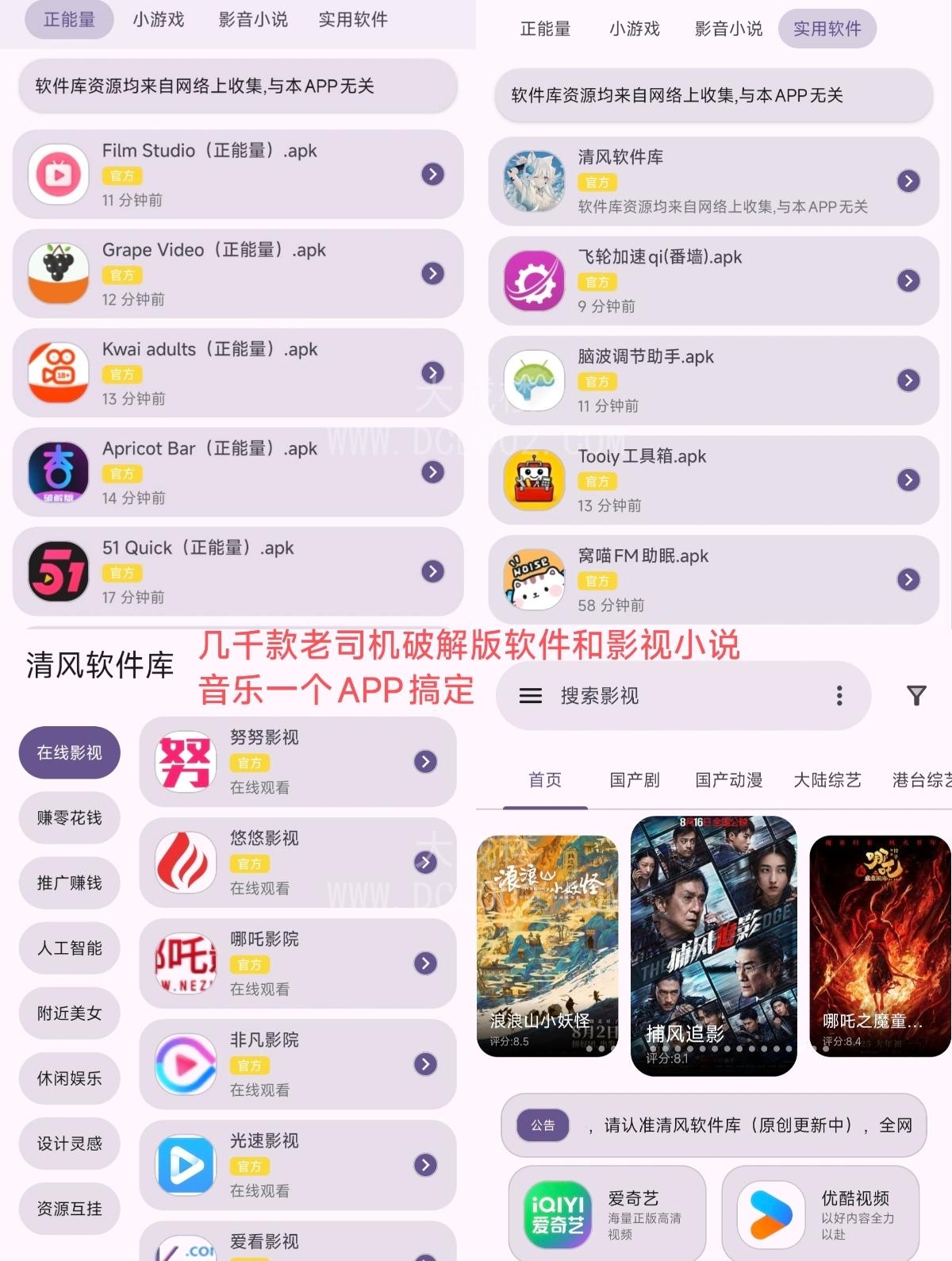
Task: Click the Kwai adults app icon
Action: coord(57,373)
